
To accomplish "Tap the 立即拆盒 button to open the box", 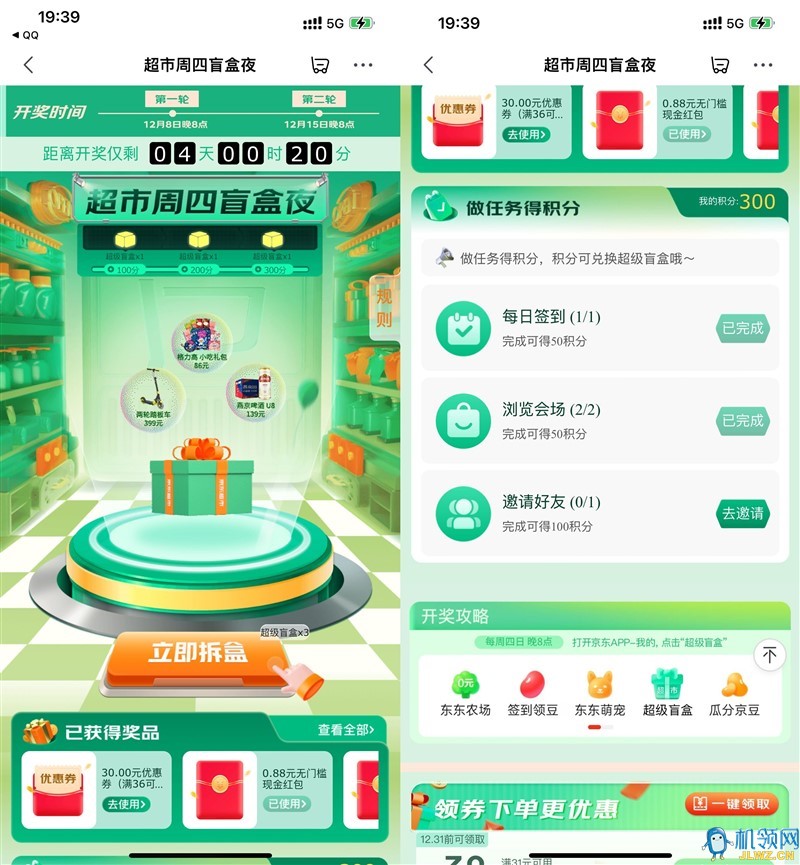I will (x=198, y=654).
